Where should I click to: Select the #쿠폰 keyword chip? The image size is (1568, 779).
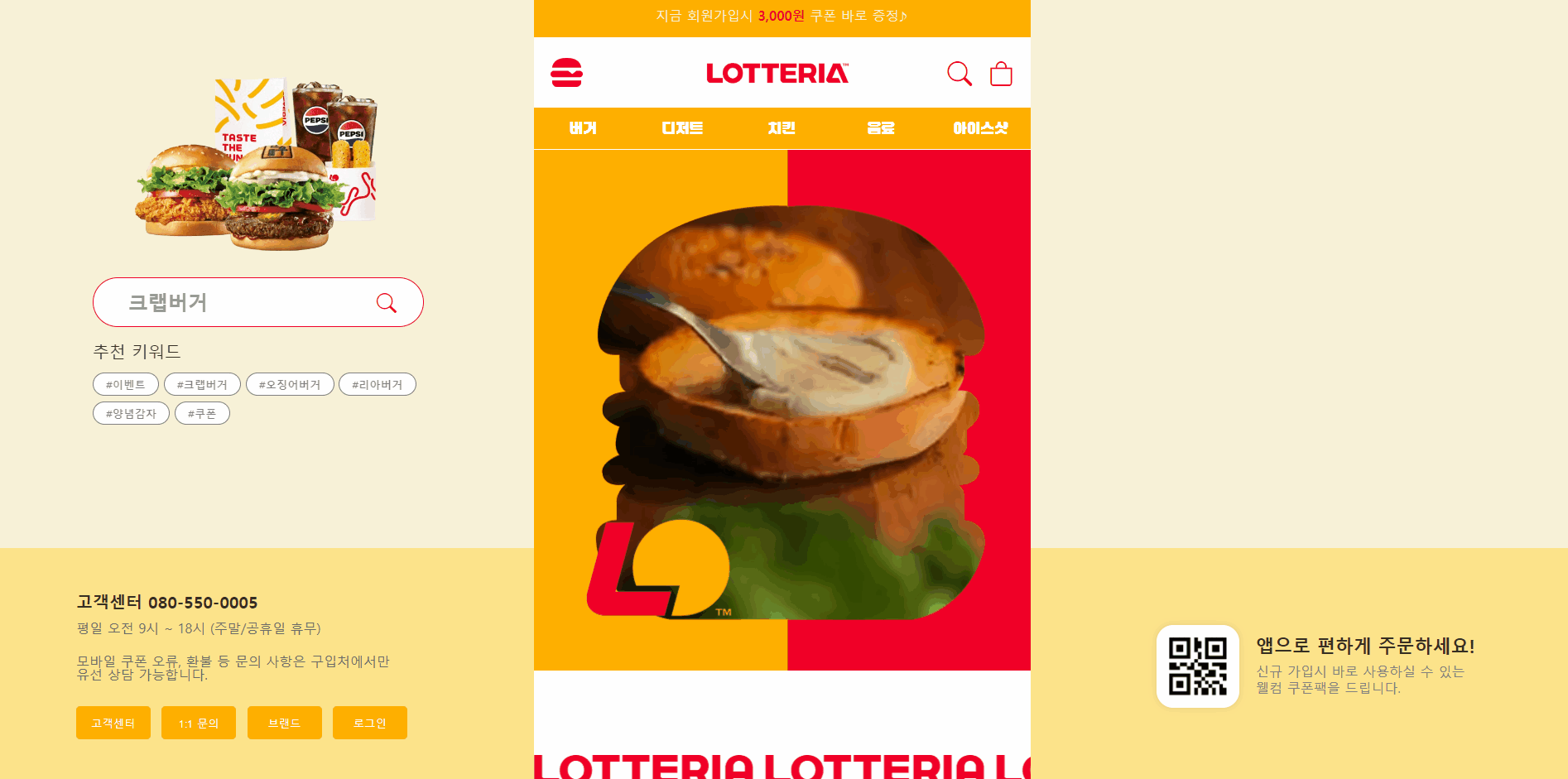click(202, 413)
